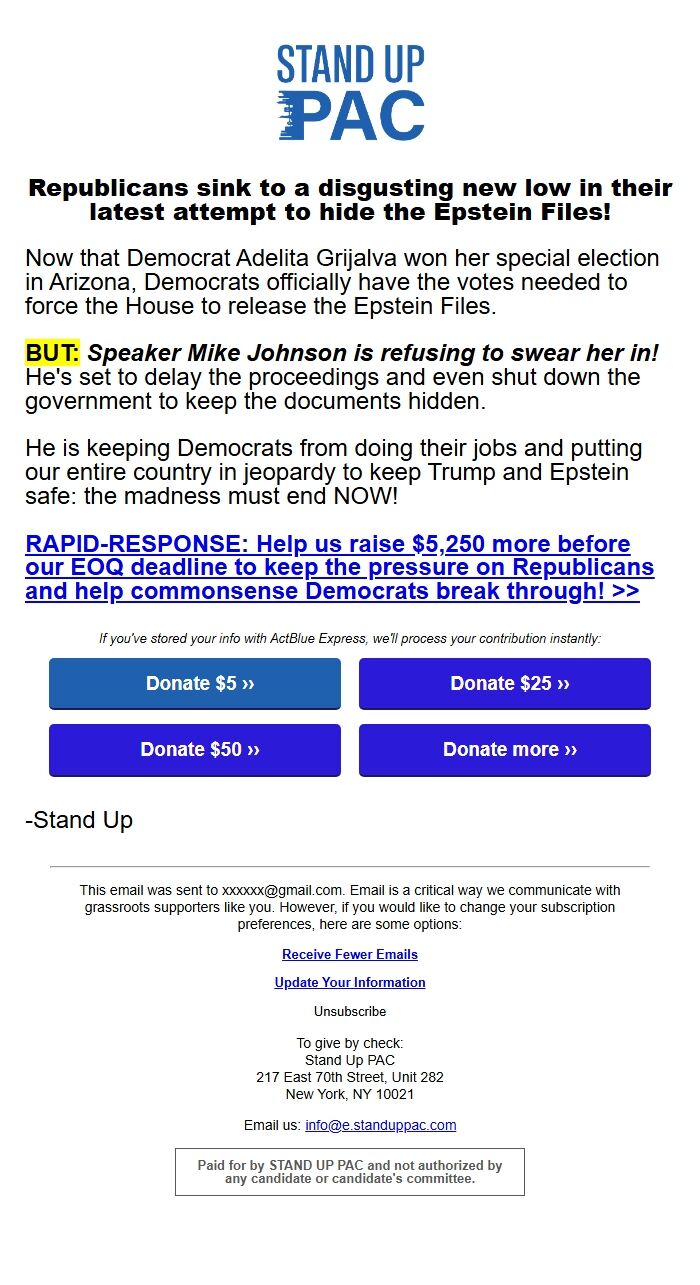Viewport: 700px width, 1285px height.
Task: Unsubscribe from this mailing list
Action: [x=350, y=1011]
